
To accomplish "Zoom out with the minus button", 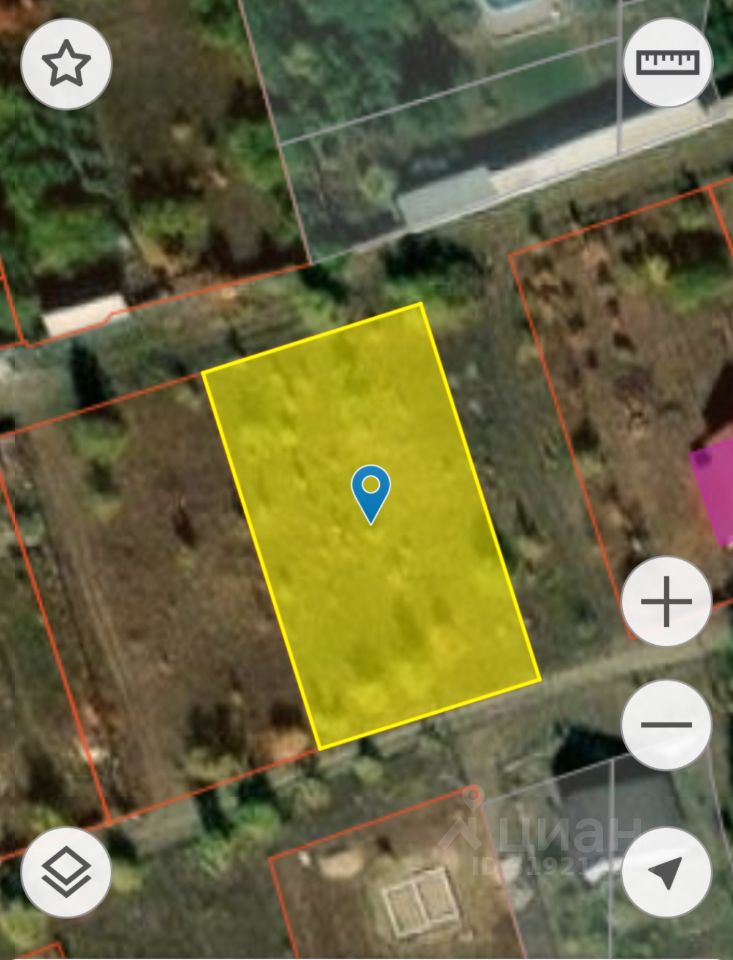I will (666, 724).
